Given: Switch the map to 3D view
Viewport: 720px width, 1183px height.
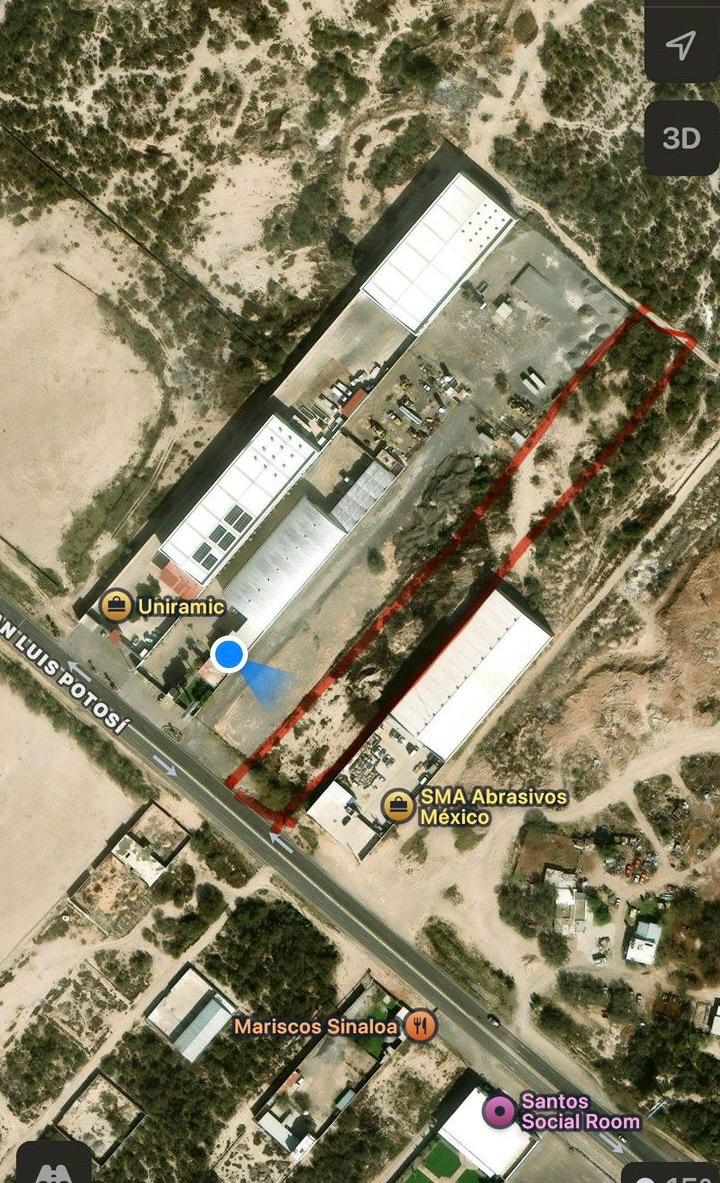Looking at the screenshot, I should coord(681,137).
